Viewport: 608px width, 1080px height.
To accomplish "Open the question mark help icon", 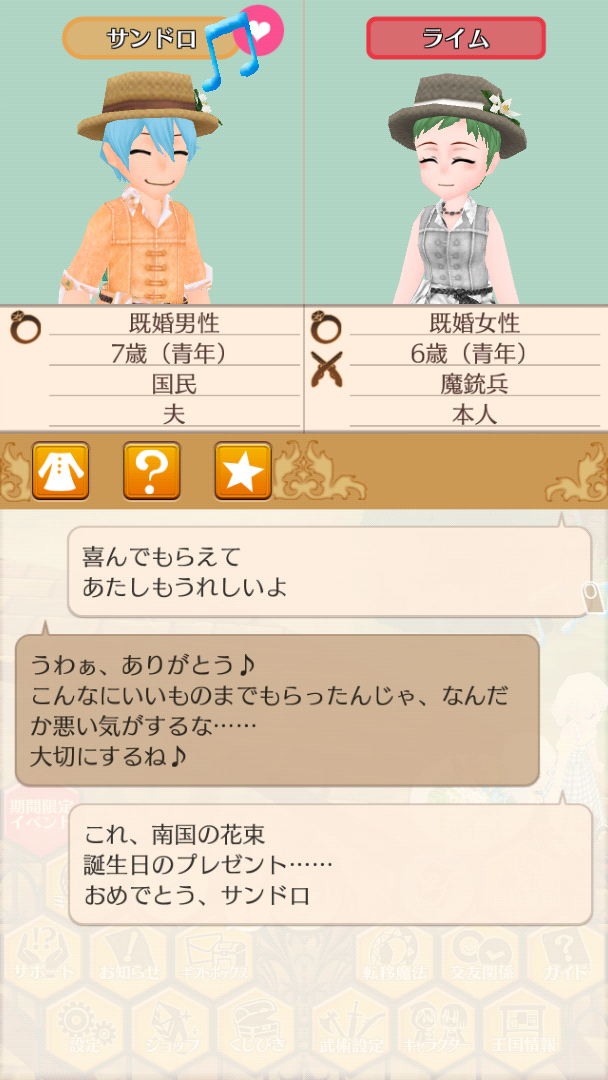I will (x=151, y=470).
